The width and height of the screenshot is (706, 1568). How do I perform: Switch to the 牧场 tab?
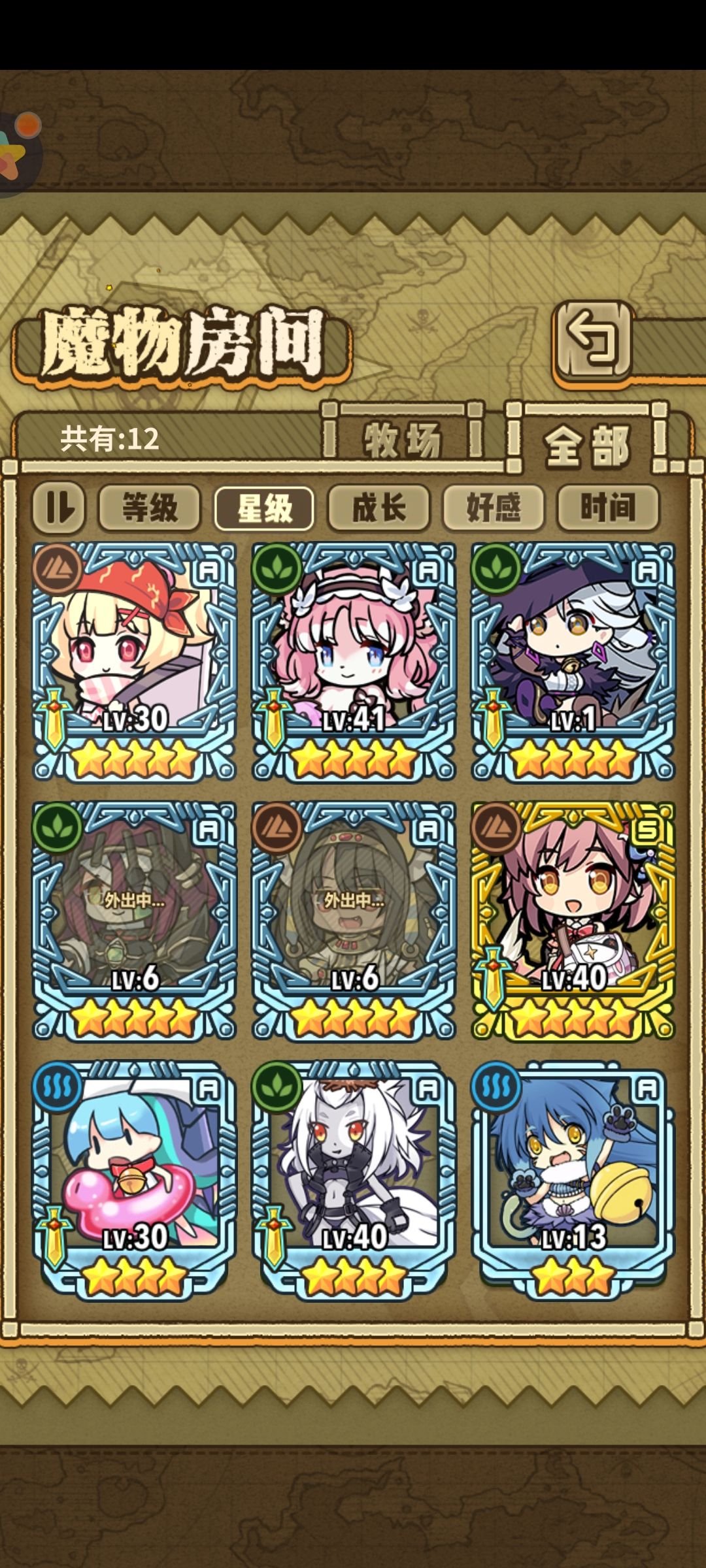[x=403, y=438]
